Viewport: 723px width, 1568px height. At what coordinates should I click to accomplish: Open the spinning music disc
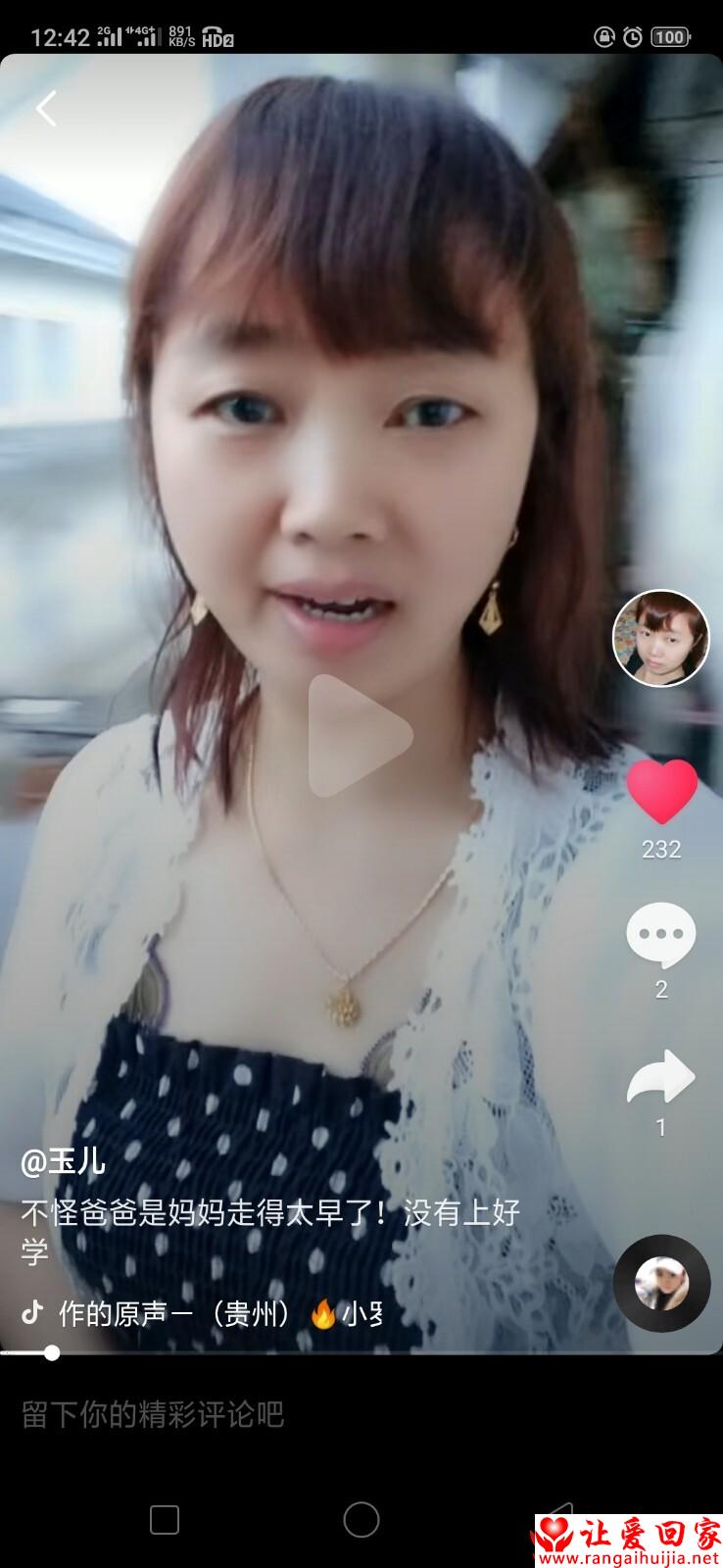click(661, 1283)
